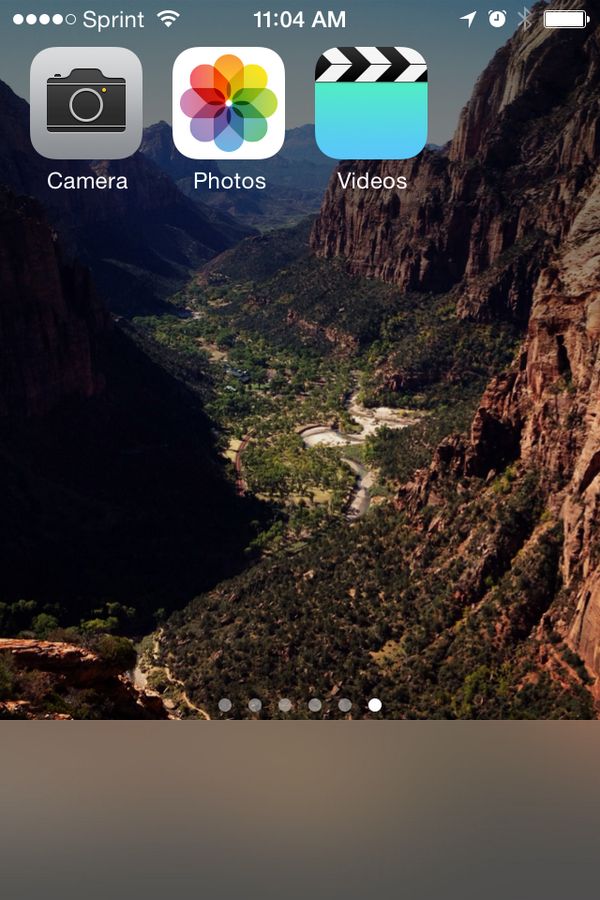
Task: Open the Videos app
Action: 371,103
